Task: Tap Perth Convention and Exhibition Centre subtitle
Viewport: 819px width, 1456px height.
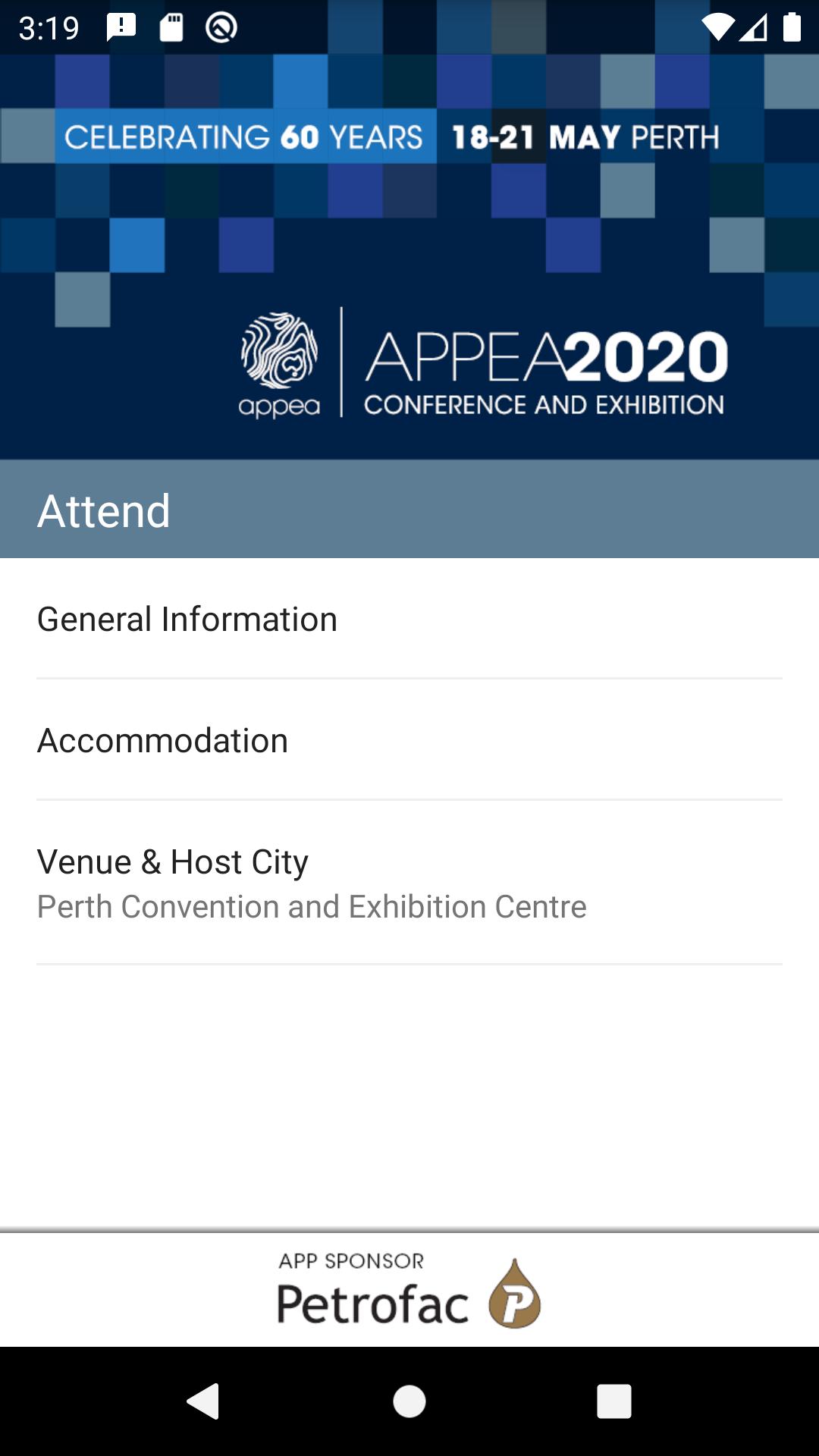Action: 312,907
